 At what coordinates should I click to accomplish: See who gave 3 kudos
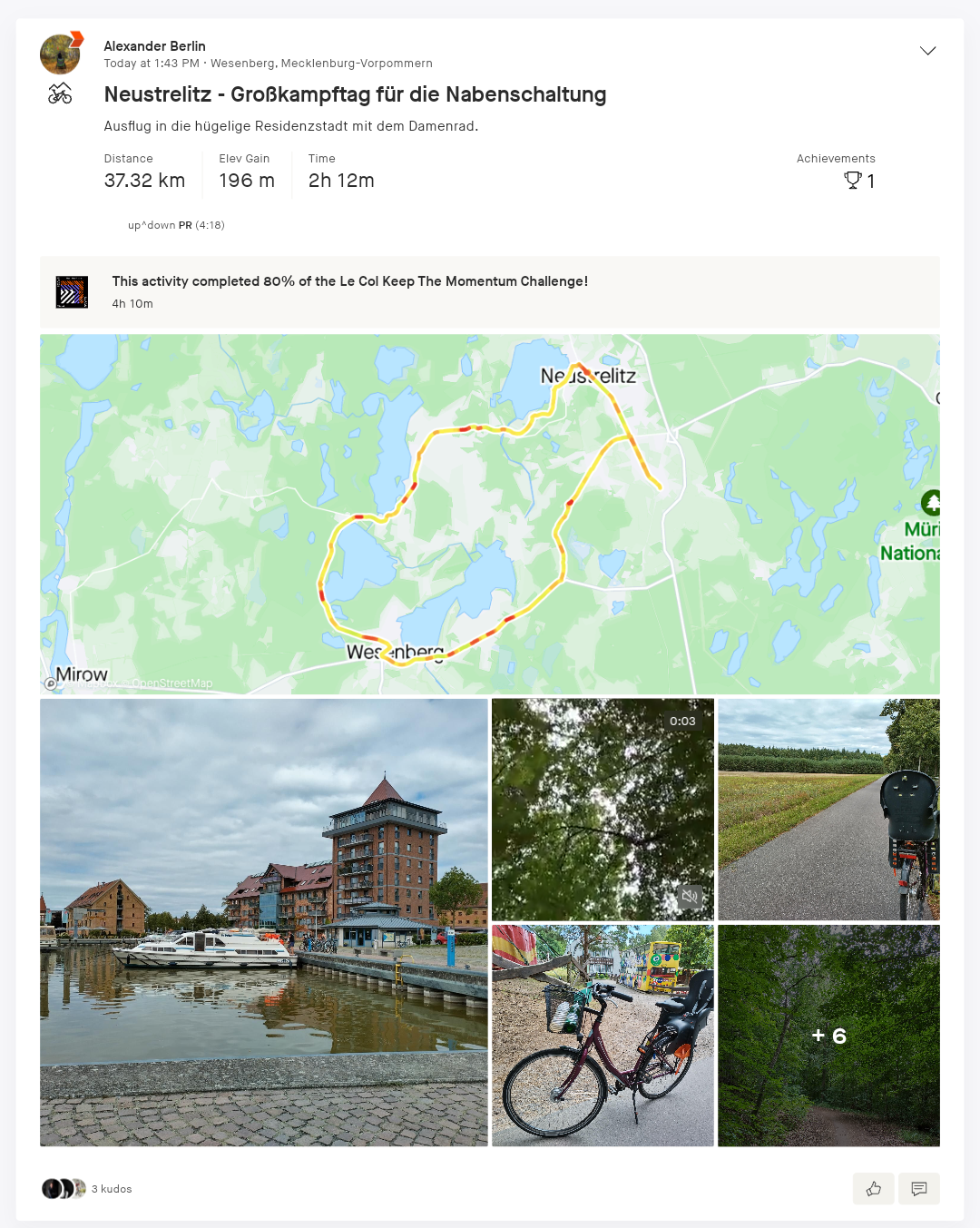tap(111, 1189)
